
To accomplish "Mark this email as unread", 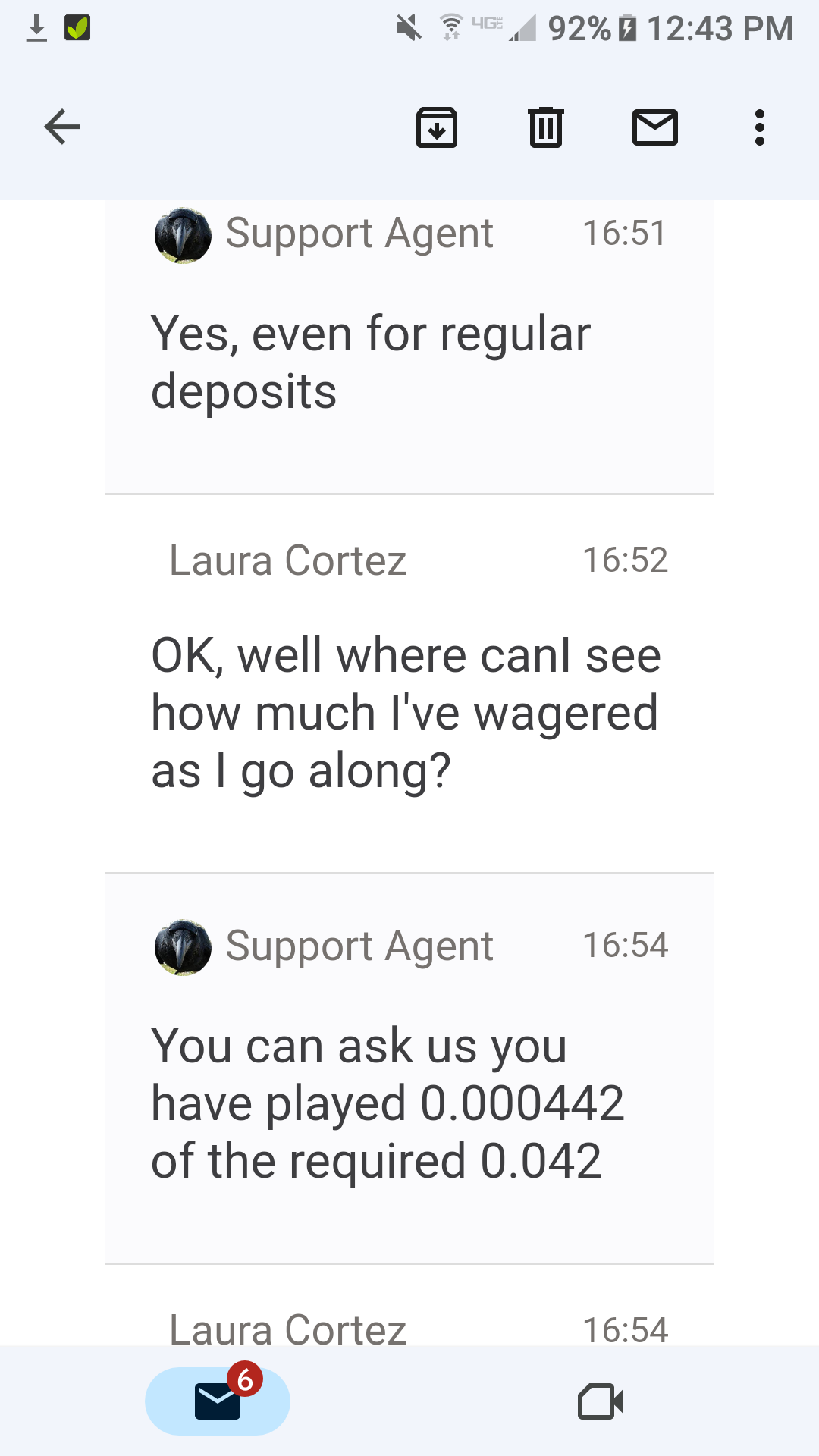I will pyautogui.click(x=655, y=127).
